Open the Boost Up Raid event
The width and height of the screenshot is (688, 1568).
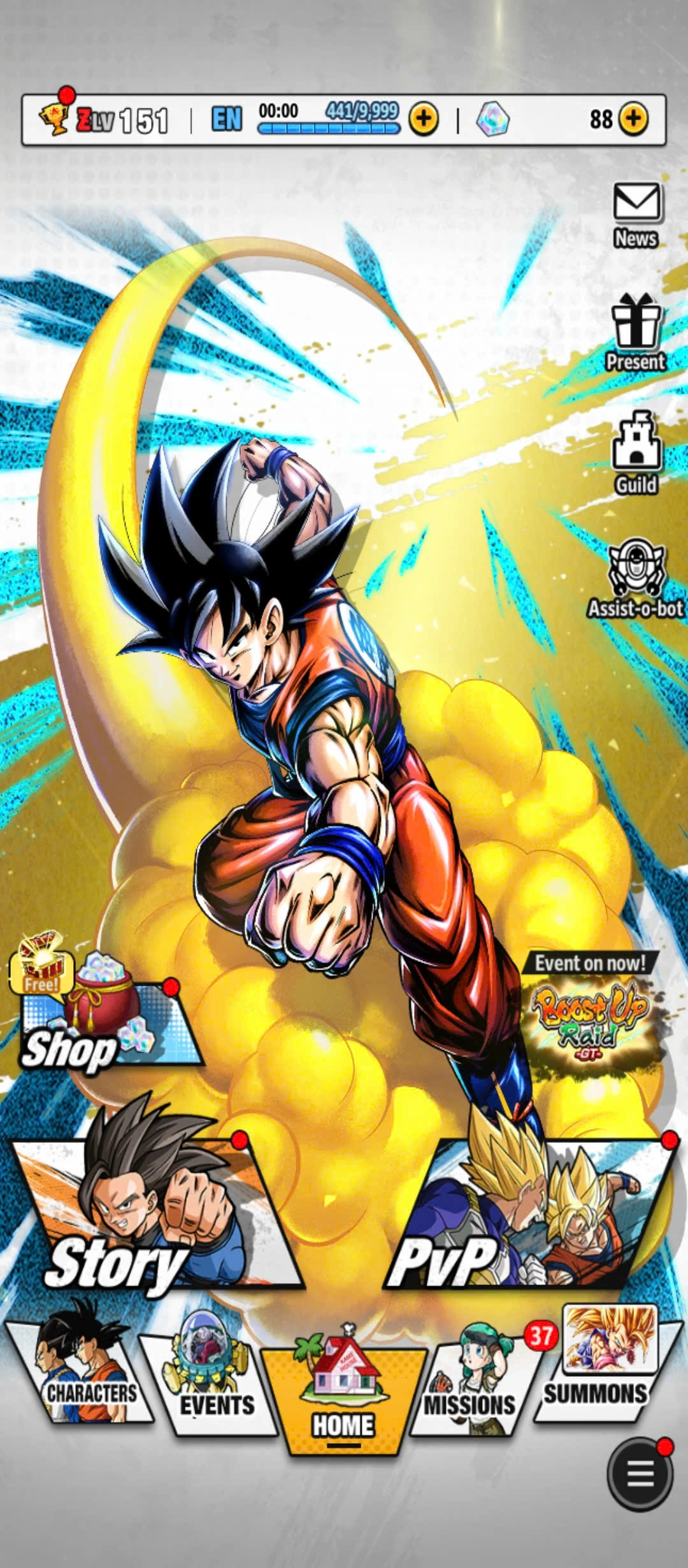click(589, 1018)
